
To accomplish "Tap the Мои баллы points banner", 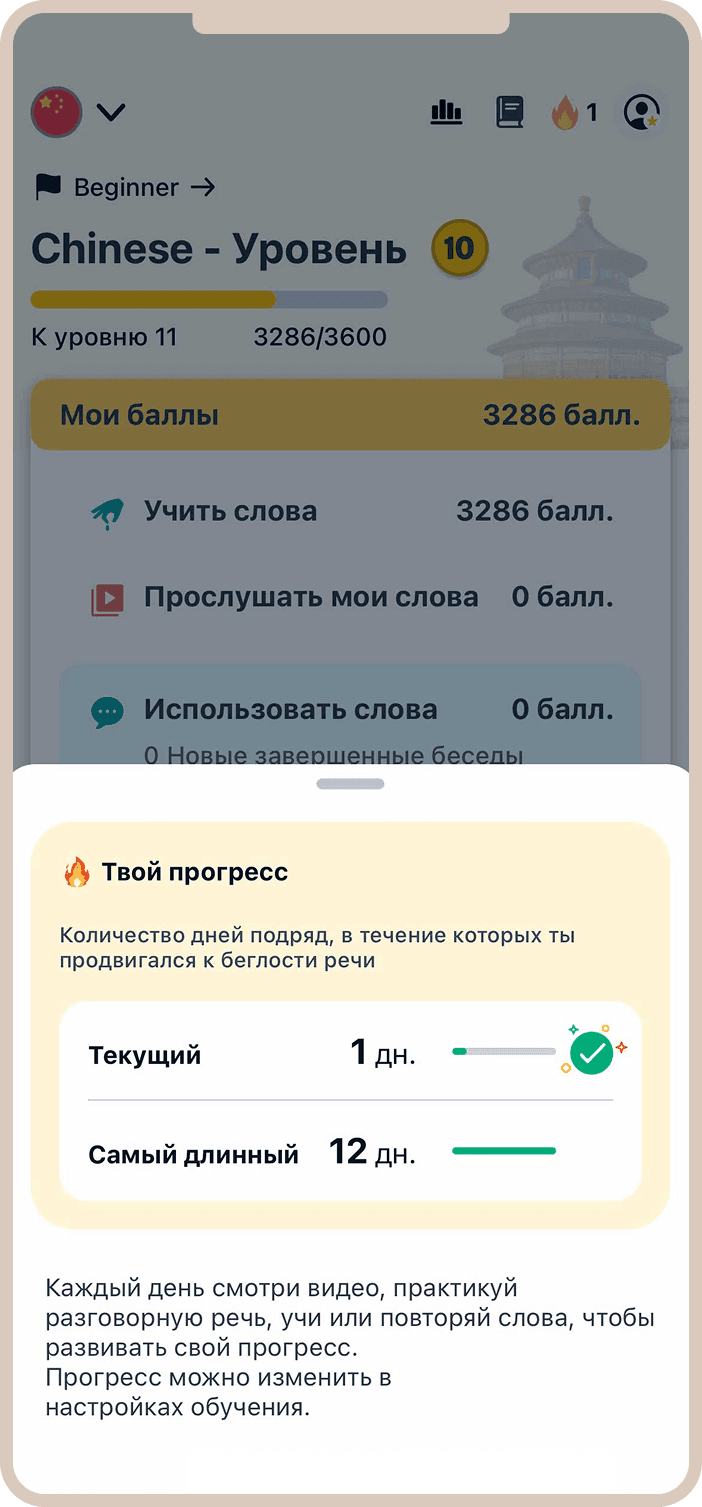I will click(x=350, y=415).
